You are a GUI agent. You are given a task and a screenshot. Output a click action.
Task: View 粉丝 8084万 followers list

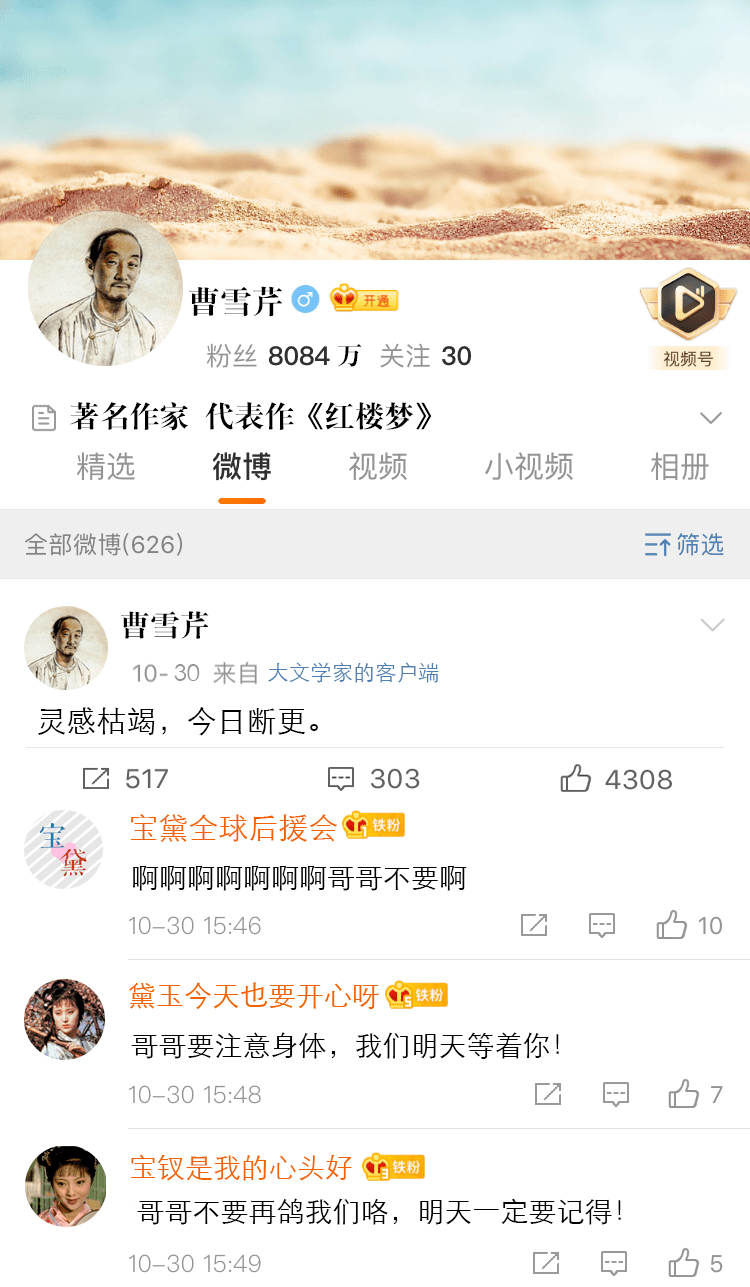283,356
